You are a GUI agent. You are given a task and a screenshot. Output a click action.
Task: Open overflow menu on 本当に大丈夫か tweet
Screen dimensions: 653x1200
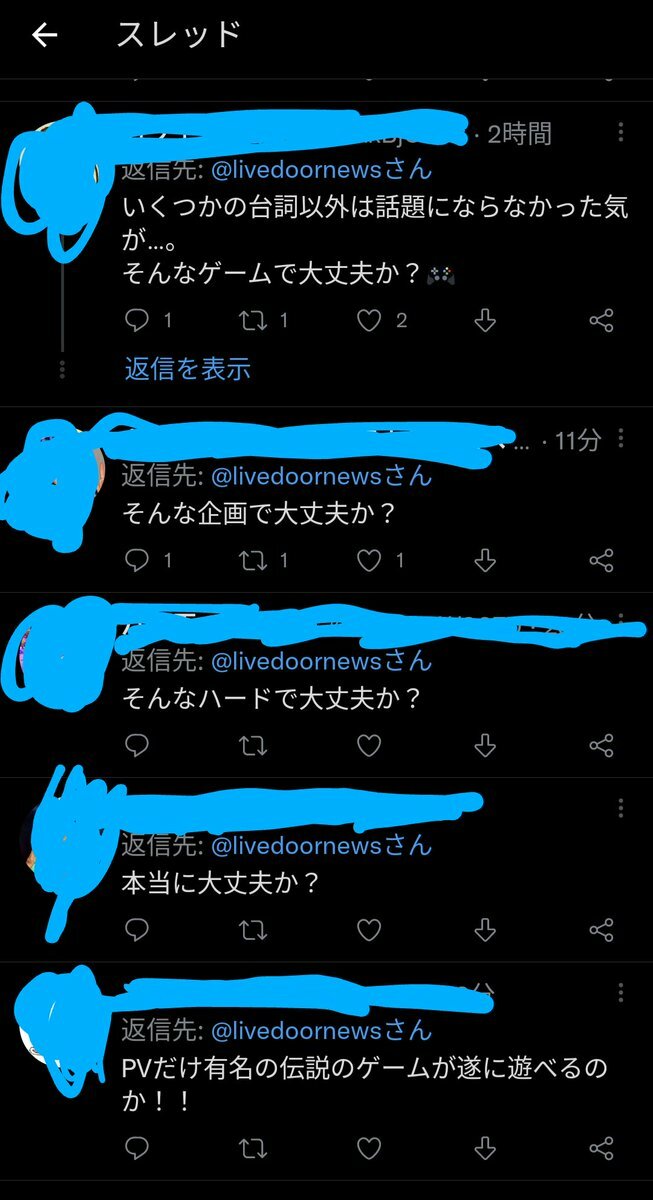click(621, 808)
